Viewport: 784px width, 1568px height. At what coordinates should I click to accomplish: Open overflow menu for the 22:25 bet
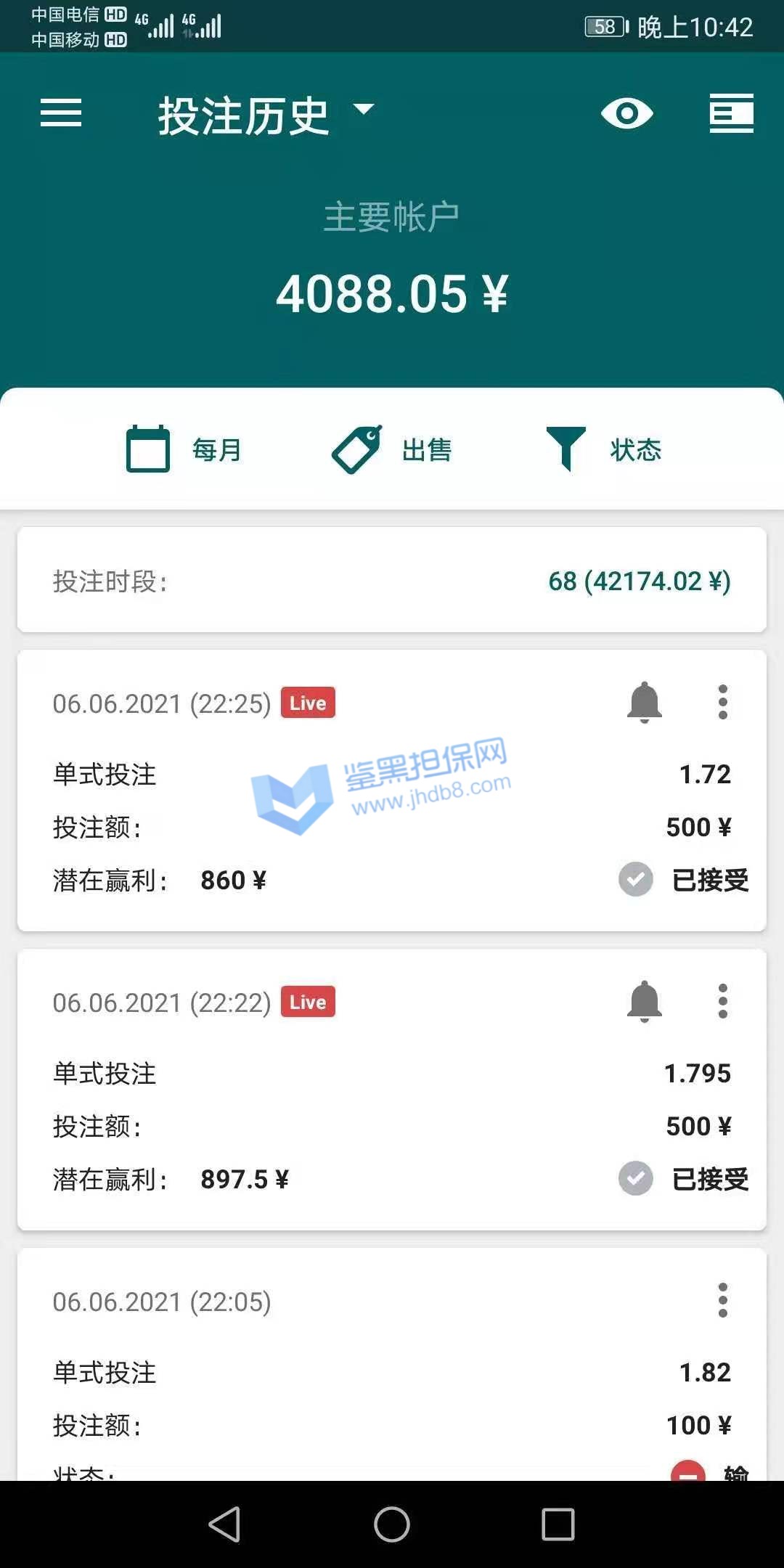point(722,702)
